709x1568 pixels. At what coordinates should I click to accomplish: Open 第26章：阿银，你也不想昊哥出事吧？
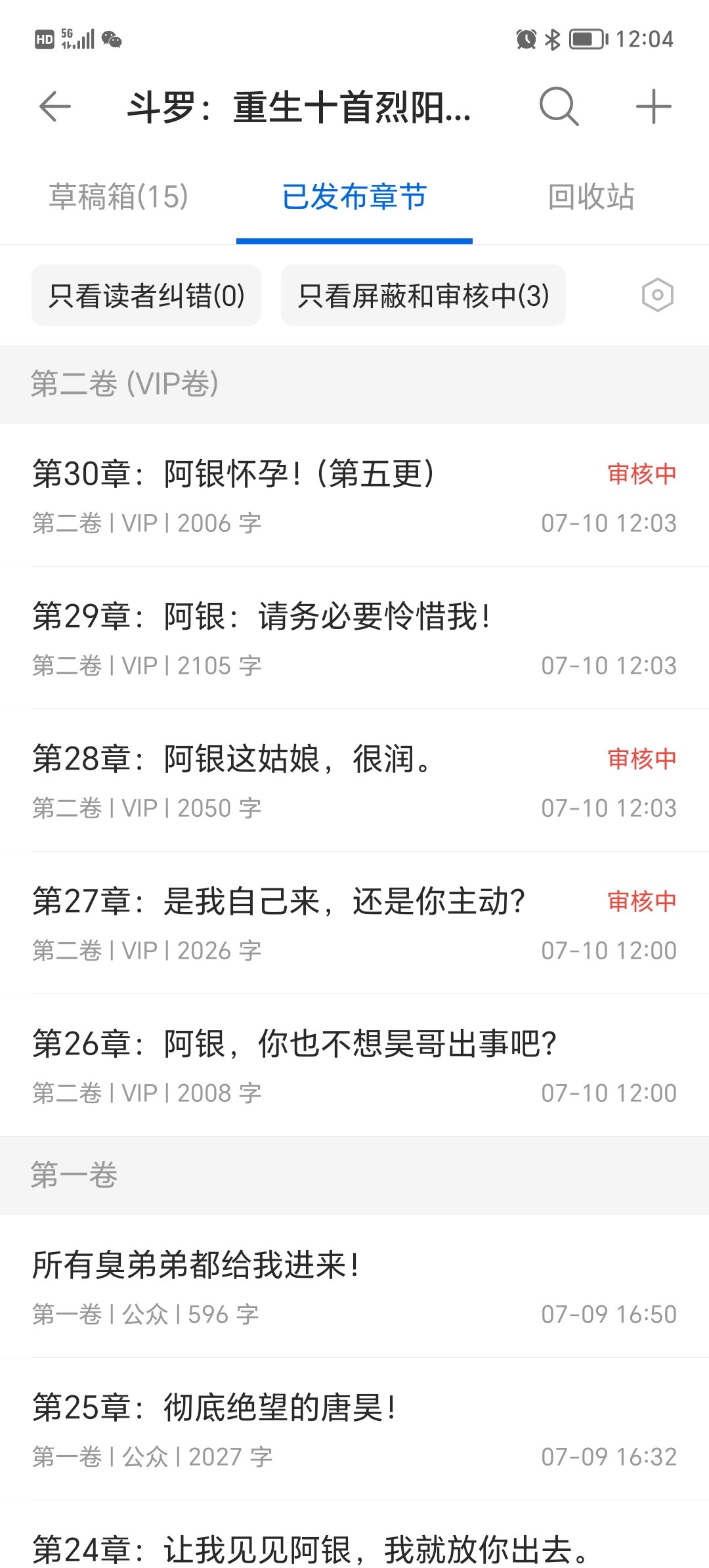coord(354,1066)
